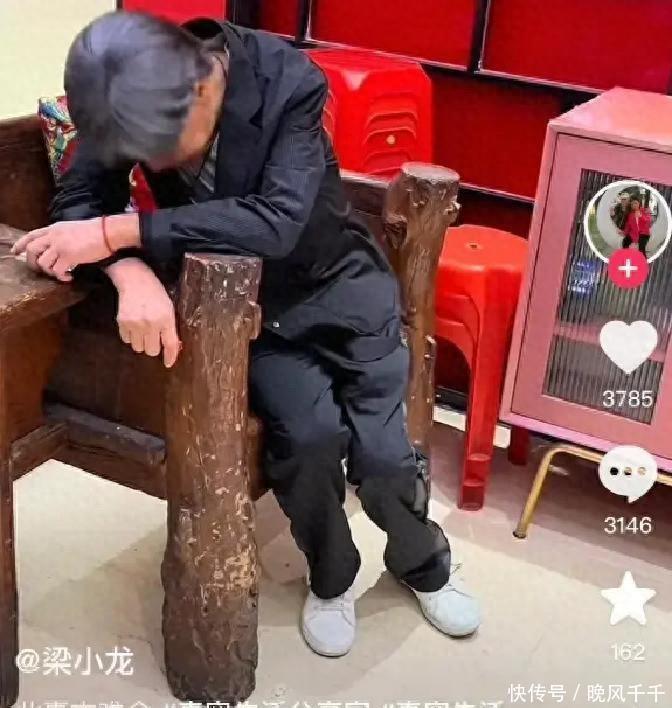Like the video with the heart icon

click(628, 346)
